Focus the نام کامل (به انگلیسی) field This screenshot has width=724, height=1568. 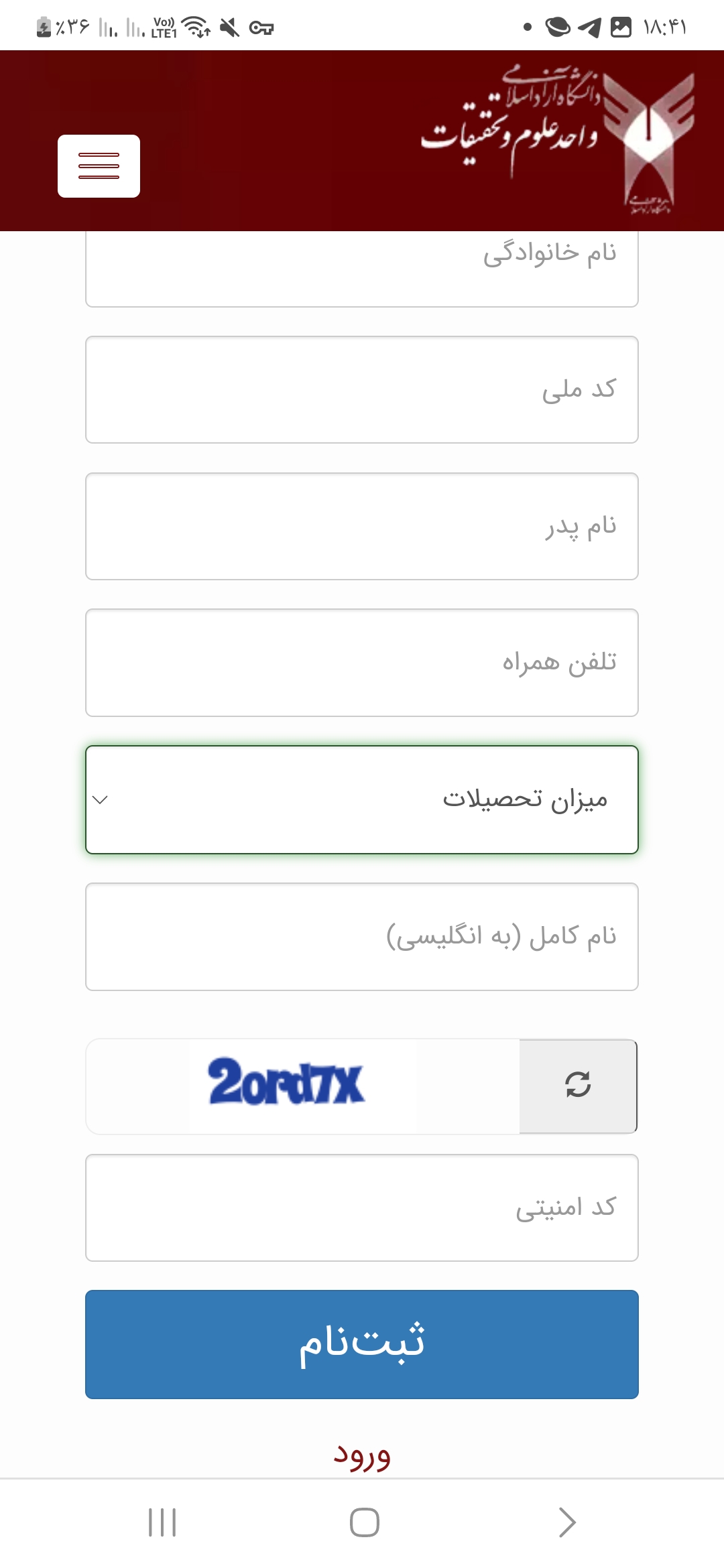click(362, 936)
